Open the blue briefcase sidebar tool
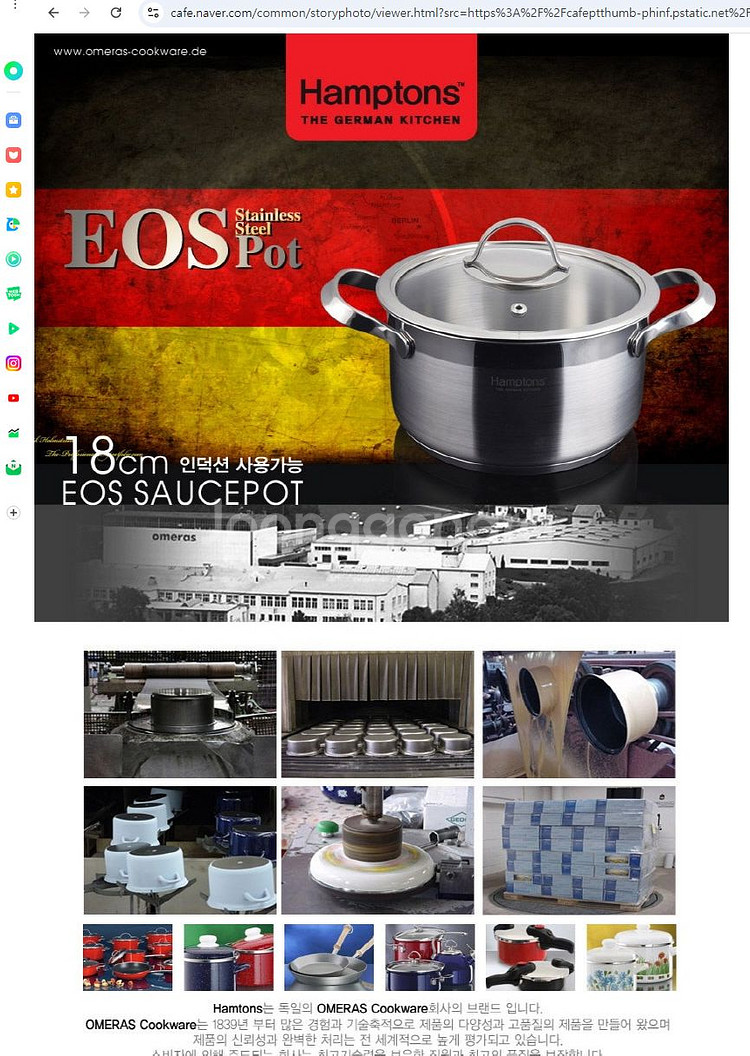 [13, 120]
